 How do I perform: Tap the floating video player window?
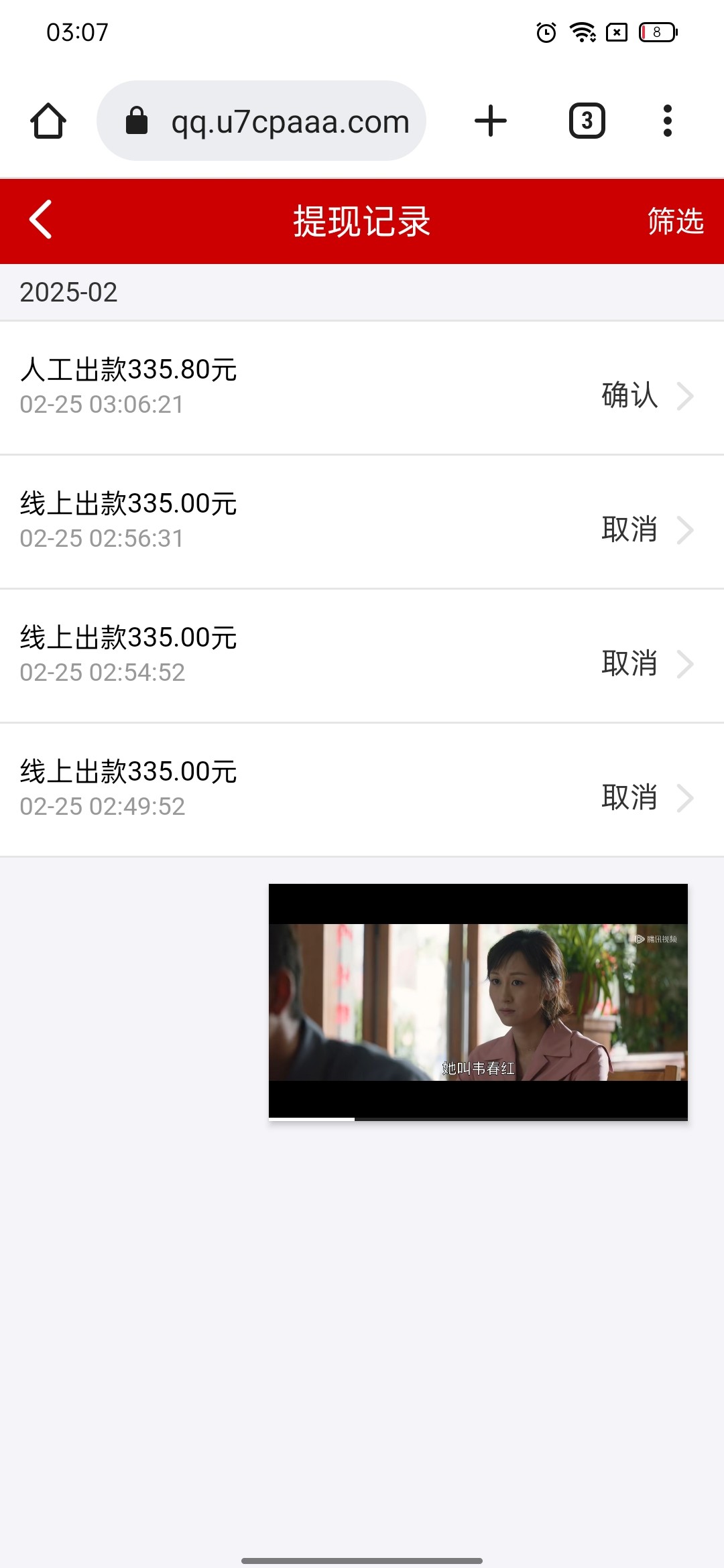point(478,1002)
